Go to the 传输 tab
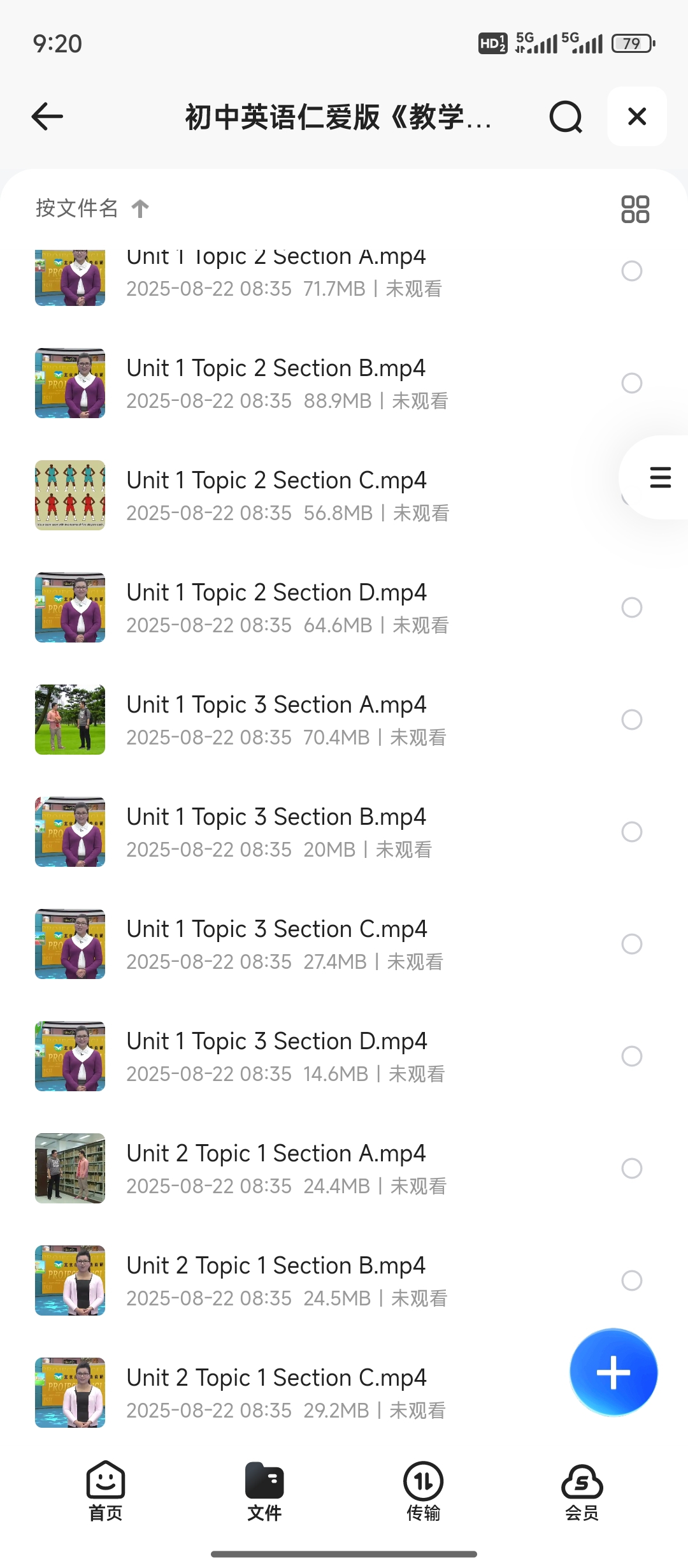The width and height of the screenshot is (688, 1568). point(424,1492)
